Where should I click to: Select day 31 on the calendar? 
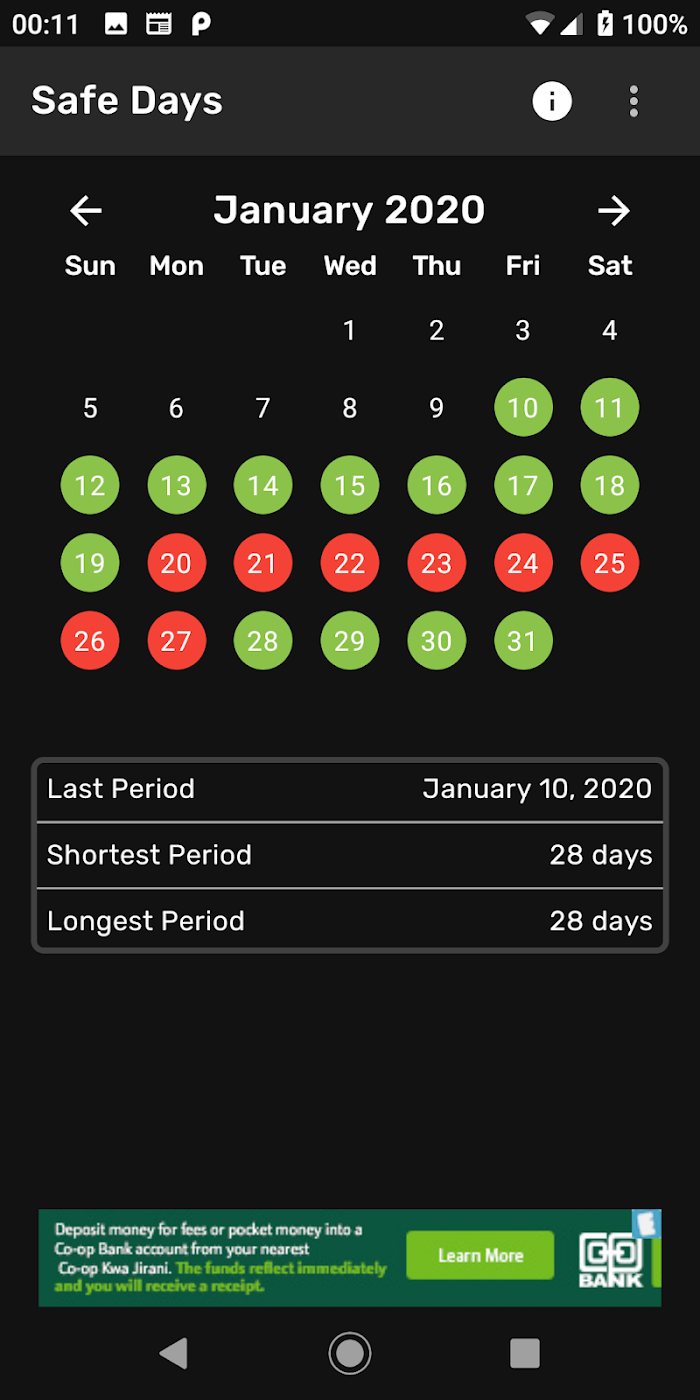[x=523, y=641]
